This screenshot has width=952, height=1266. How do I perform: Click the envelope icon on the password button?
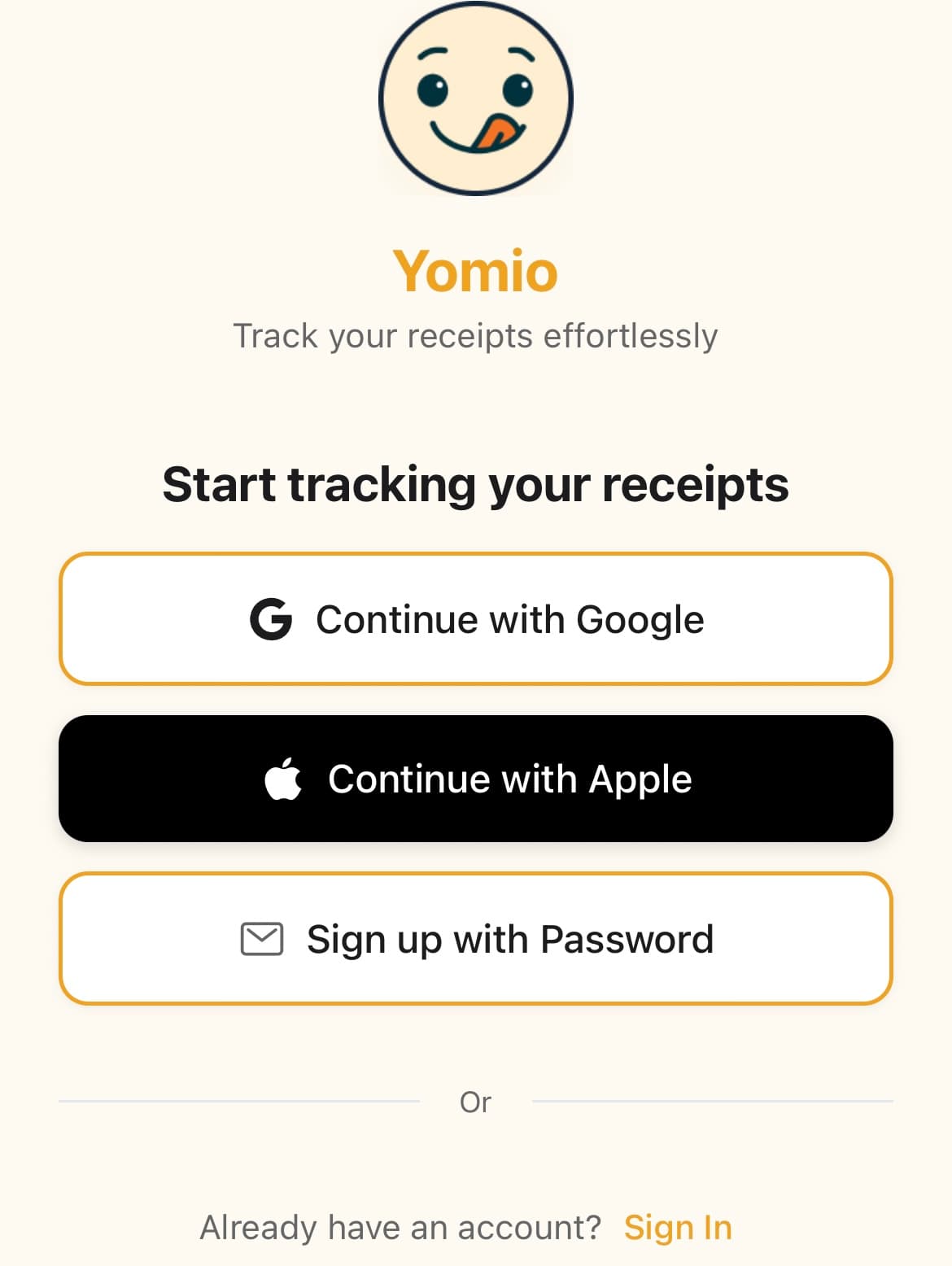(263, 938)
